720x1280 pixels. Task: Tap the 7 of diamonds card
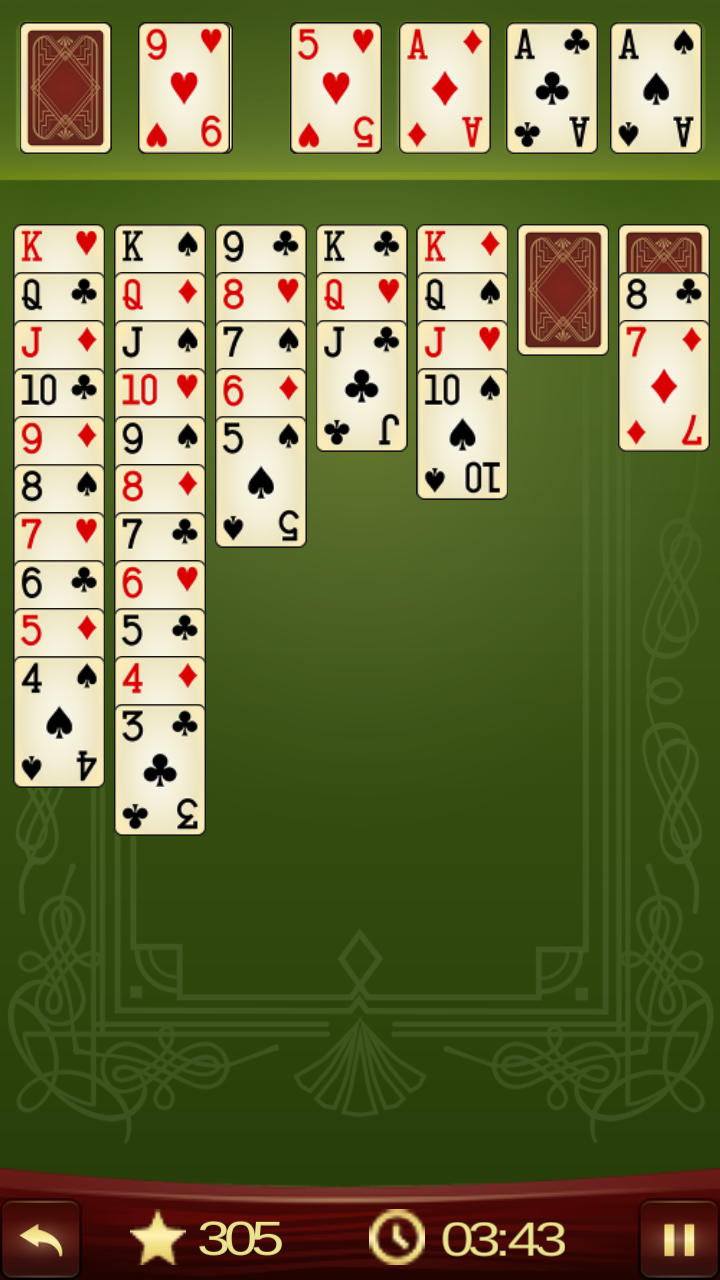[664, 386]
